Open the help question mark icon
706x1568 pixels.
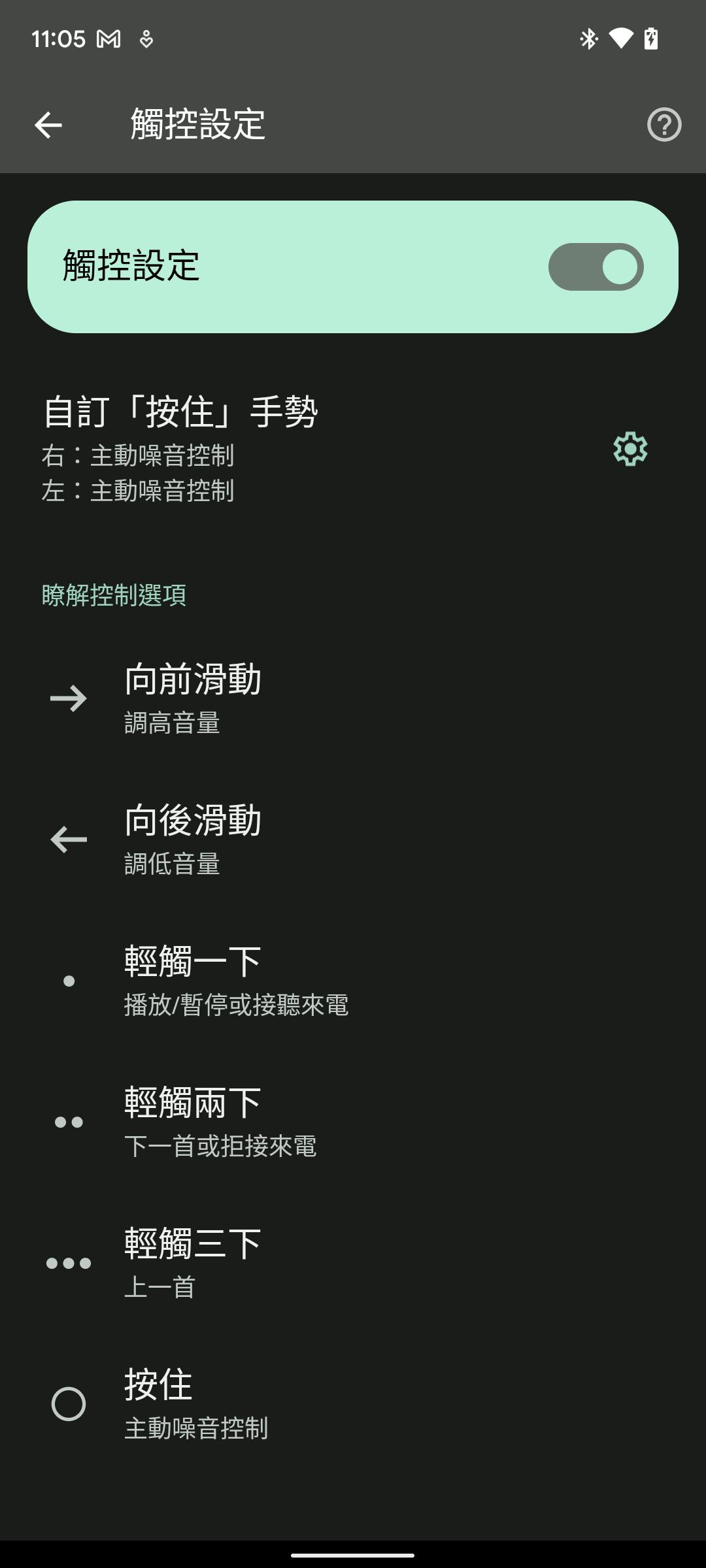(x=664, y=125)
